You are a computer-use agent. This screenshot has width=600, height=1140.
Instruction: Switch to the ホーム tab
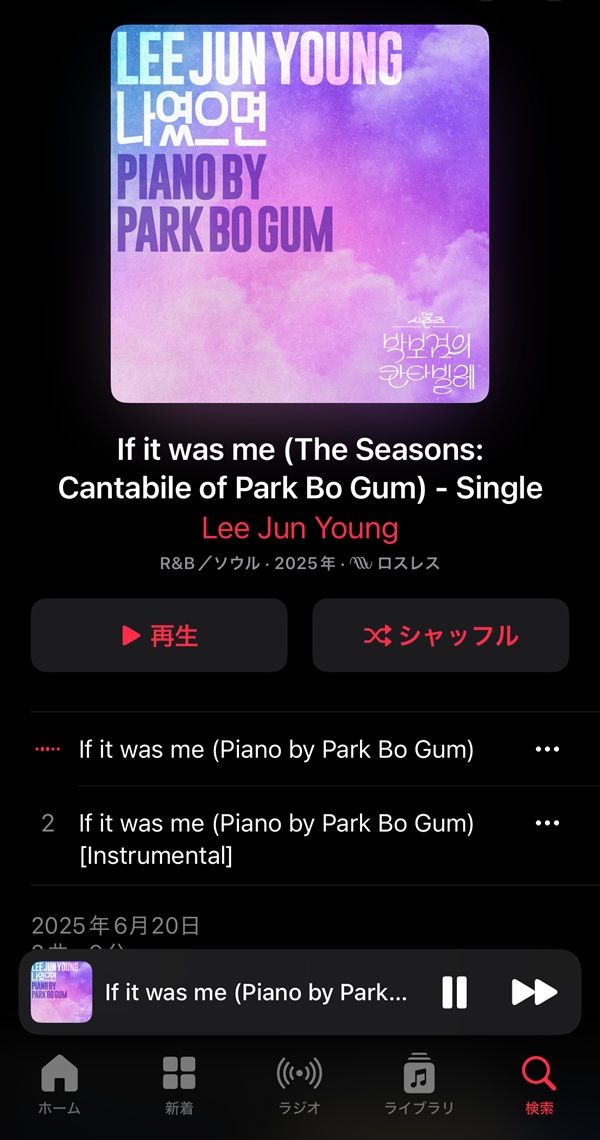[59, 1085]
